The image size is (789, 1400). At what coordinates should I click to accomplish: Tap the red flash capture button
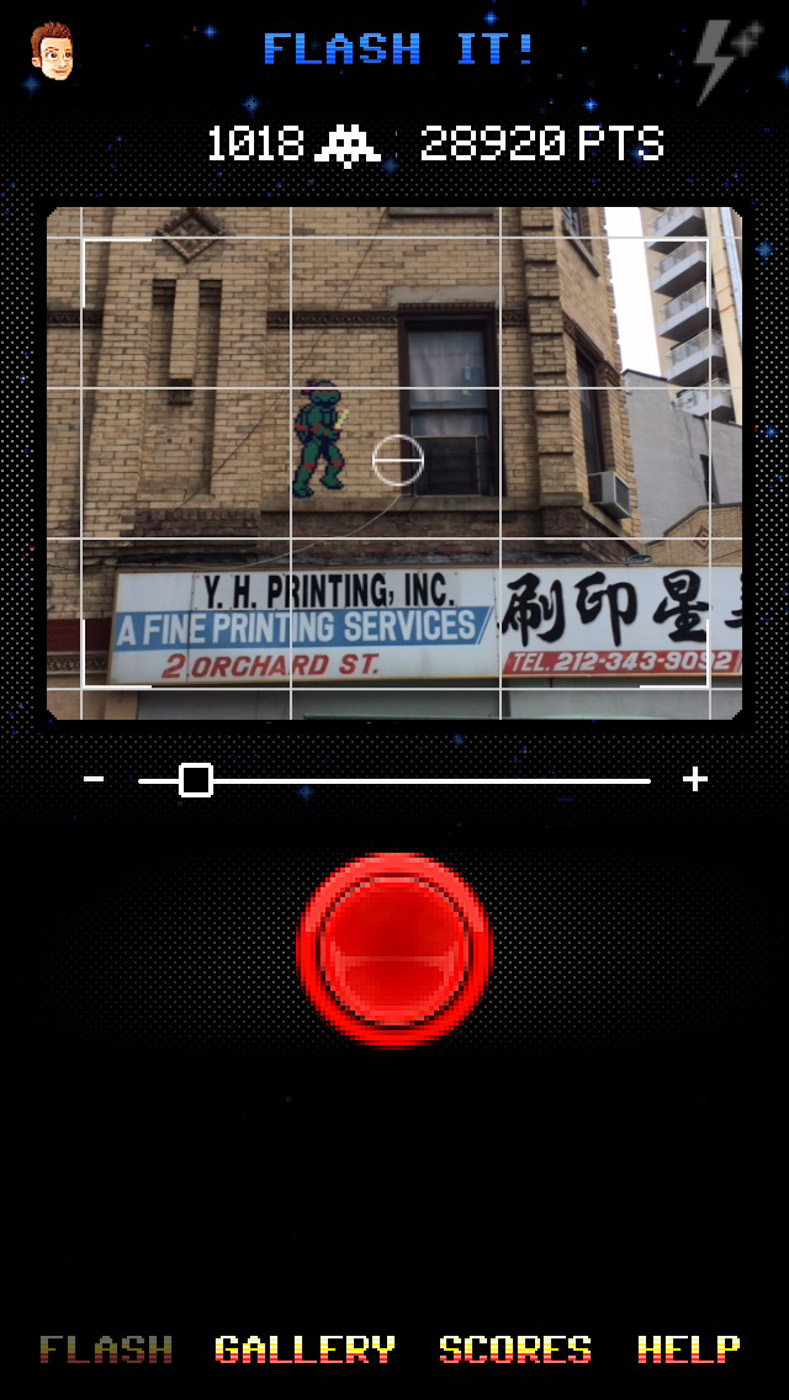(x=394, y=949)
